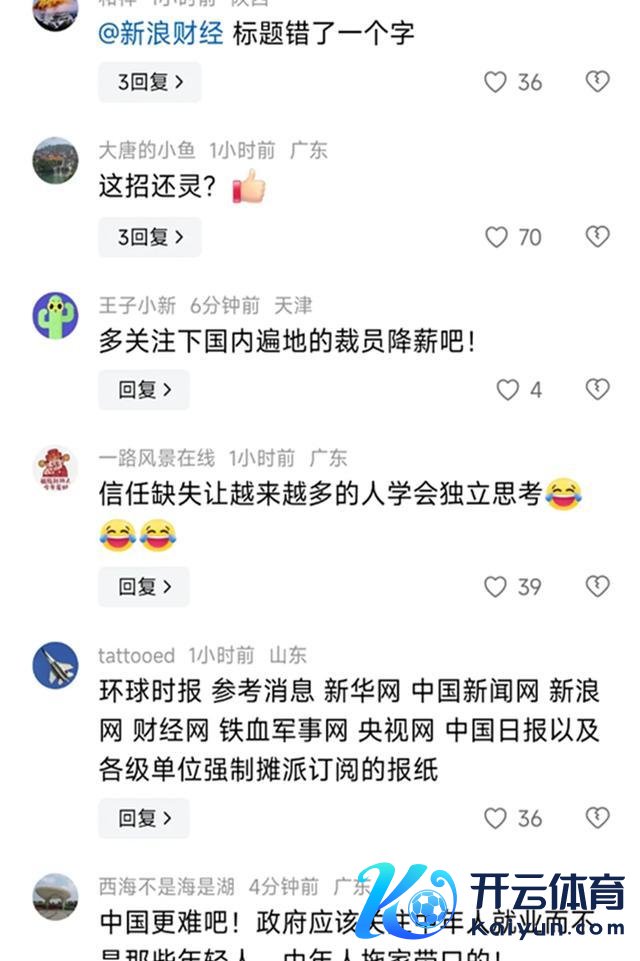This screenshot has width=640, height=961.
Task: Open 西海不是海是湖's profile avatar
Action: click(55, 896)
